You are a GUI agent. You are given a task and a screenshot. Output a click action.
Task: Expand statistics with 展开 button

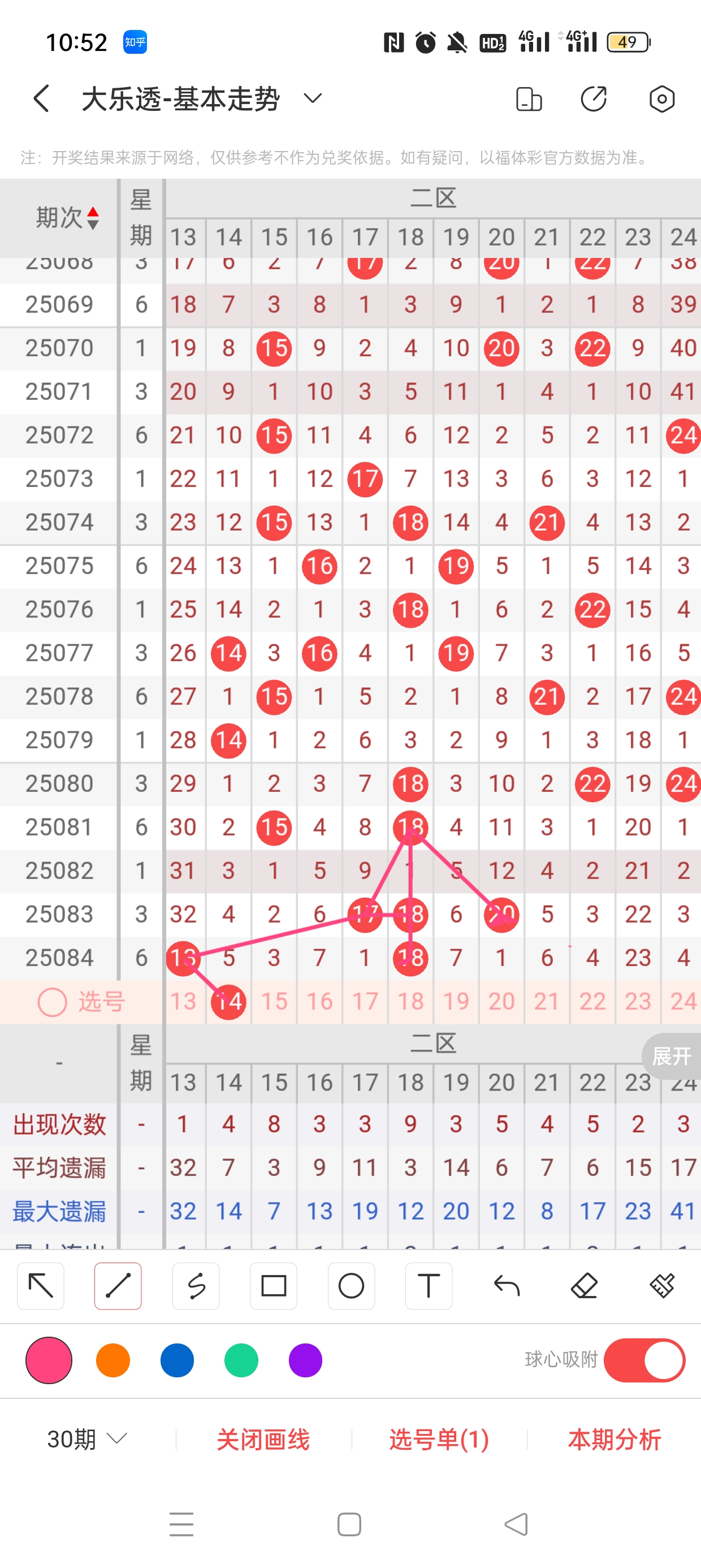click(x=671, y=1056)
